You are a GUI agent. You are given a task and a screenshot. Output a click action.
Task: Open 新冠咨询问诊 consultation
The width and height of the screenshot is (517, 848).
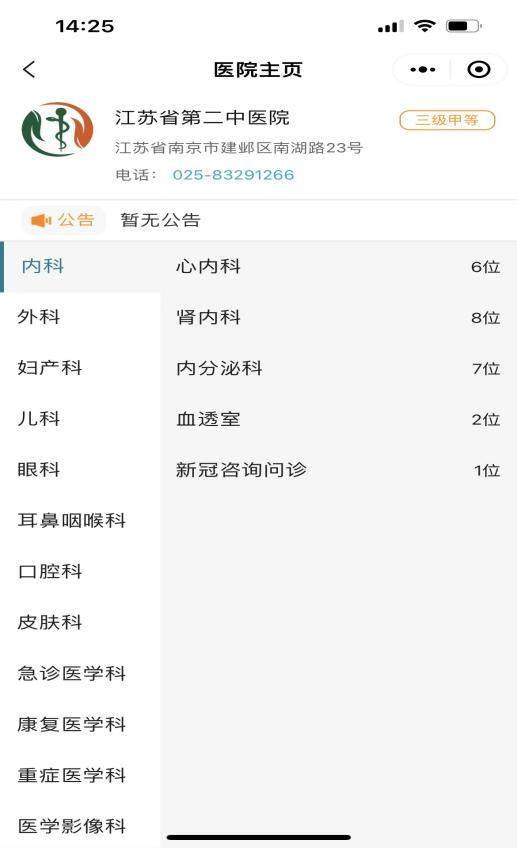pos(339,469)
